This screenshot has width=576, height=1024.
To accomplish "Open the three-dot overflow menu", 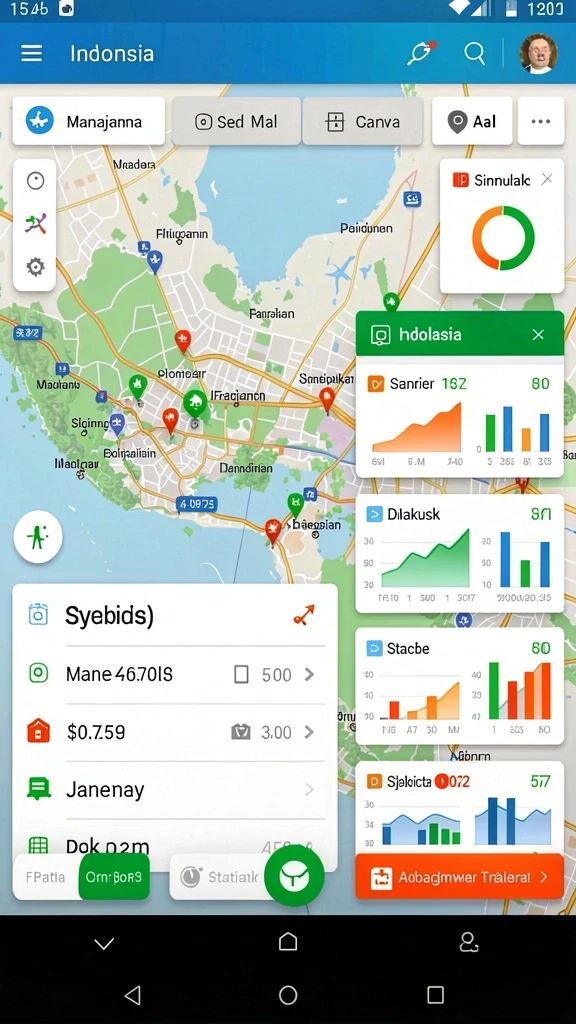I will [x=541, y=121].
